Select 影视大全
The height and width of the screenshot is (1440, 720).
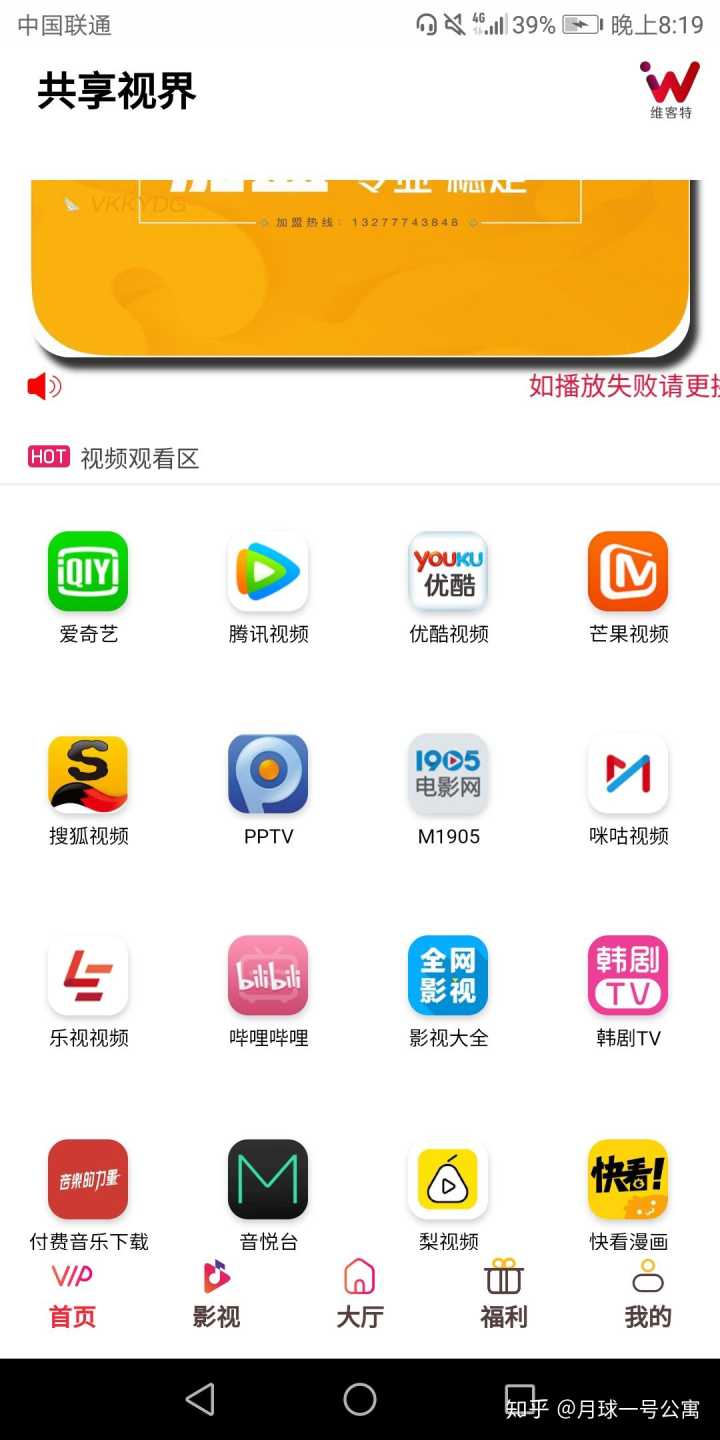(x=448, y=976)
